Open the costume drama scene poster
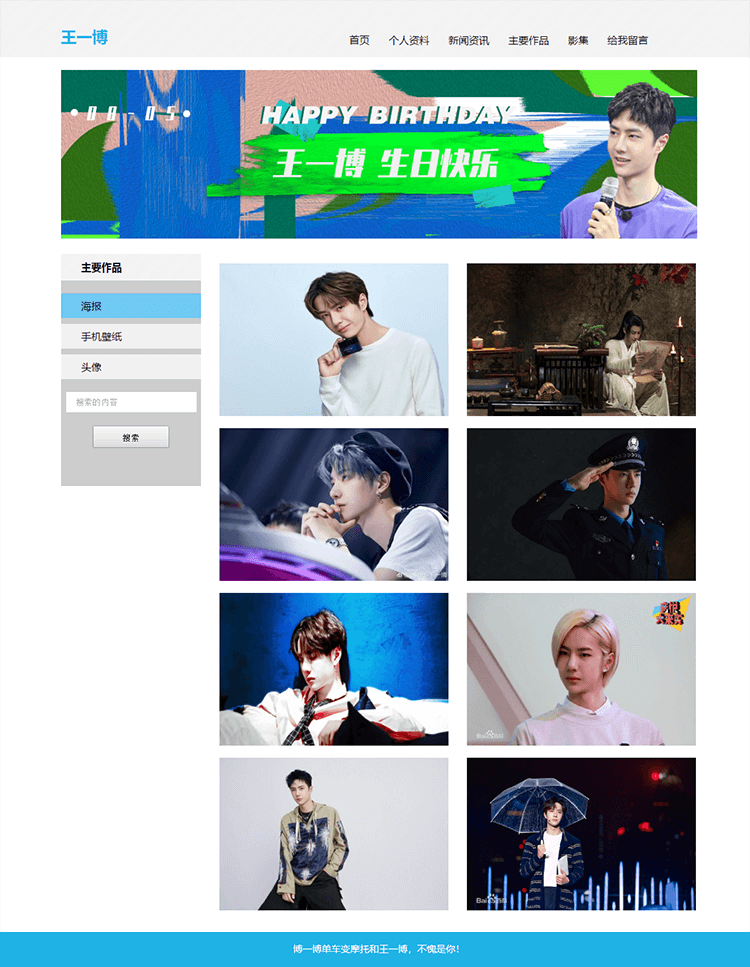Image resolution: width=750 pixels, height=967 pixels. (x=581, y=340)
